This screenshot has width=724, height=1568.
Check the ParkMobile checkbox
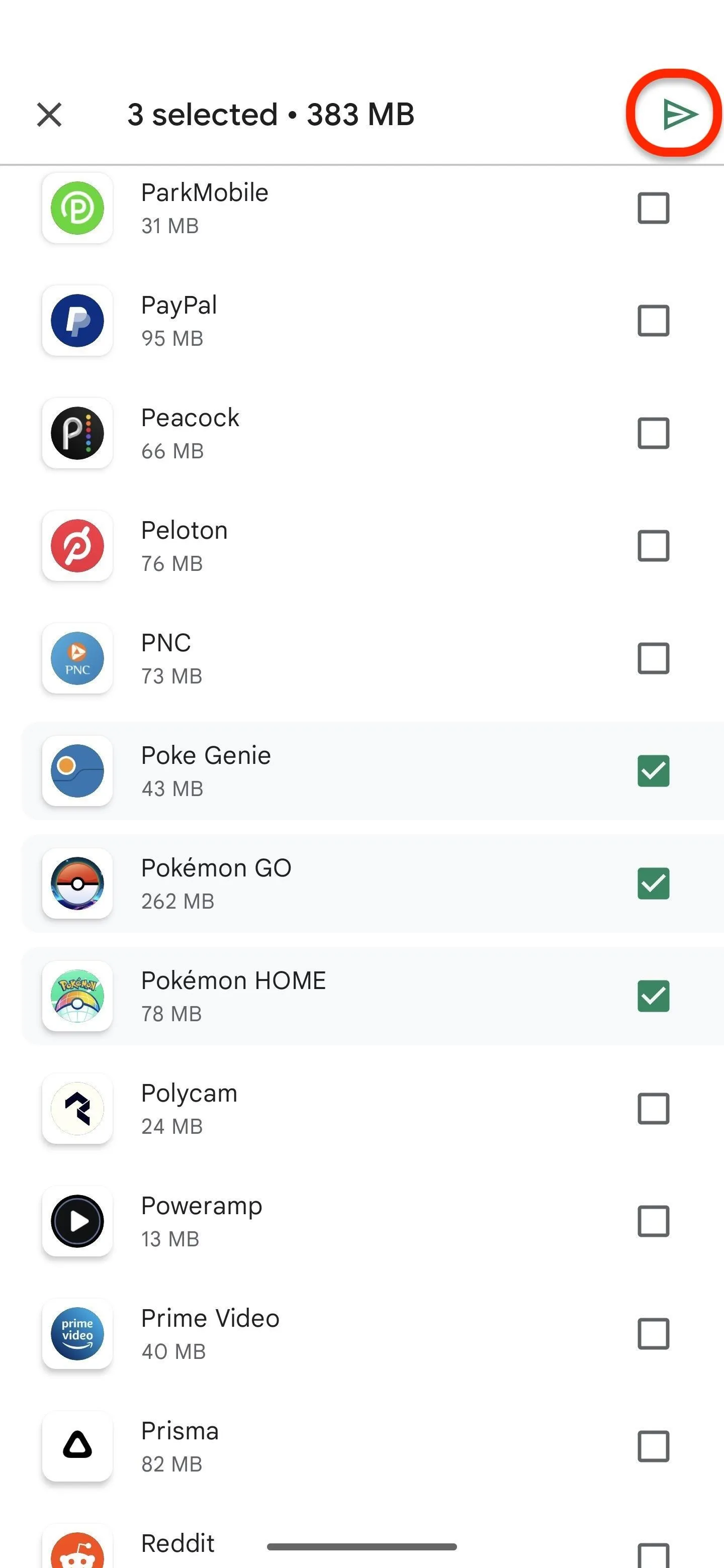[x=654, y=208]
